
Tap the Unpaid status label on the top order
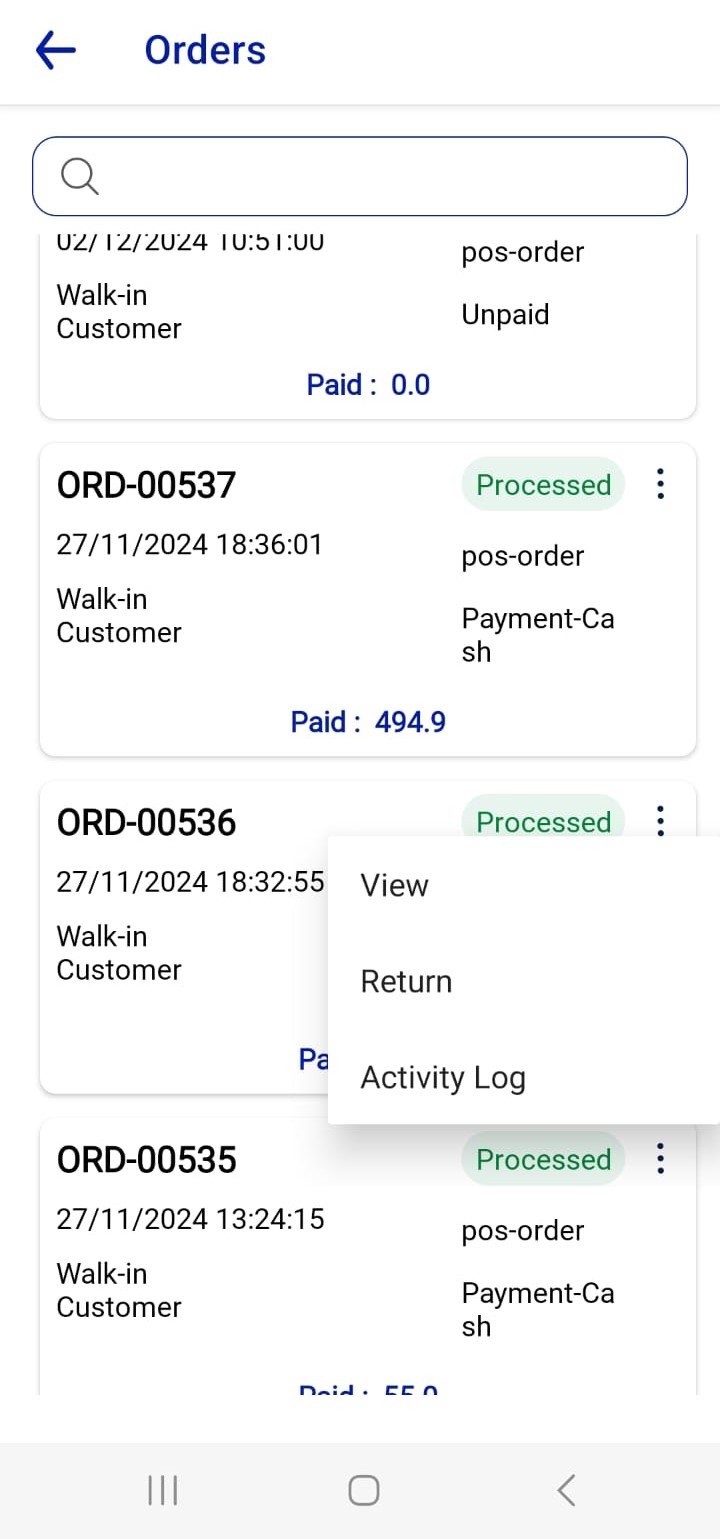(x=504, y=314)
